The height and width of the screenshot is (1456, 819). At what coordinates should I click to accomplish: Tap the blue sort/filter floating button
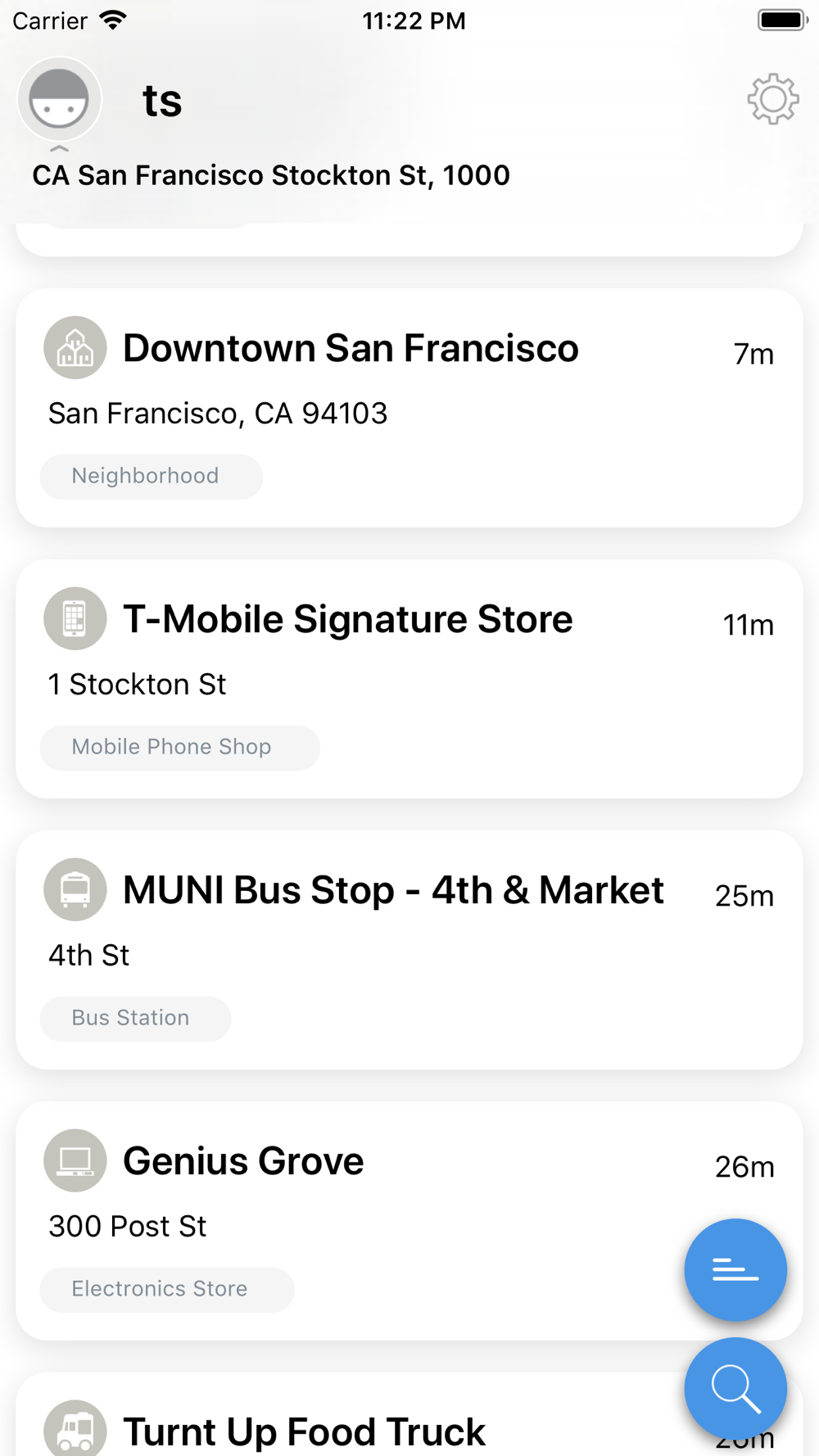tap(735, 1270)
